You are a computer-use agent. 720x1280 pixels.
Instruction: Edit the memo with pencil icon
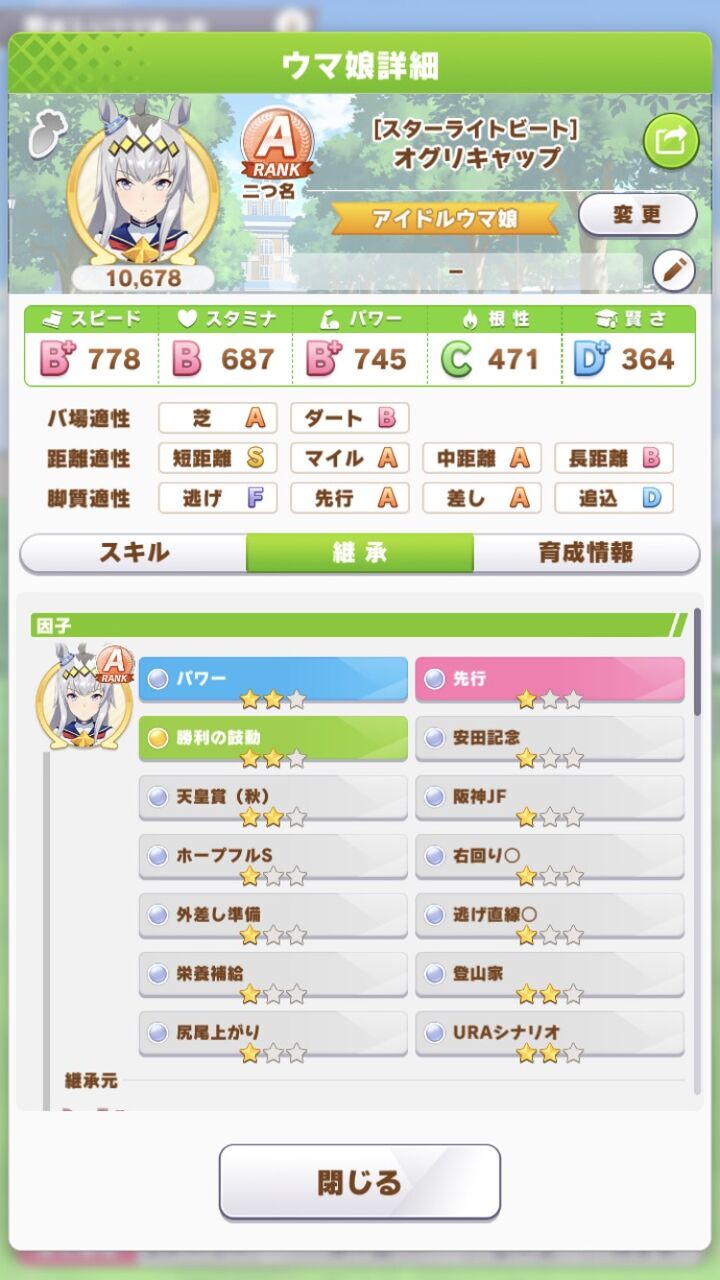tap(674, 270)
